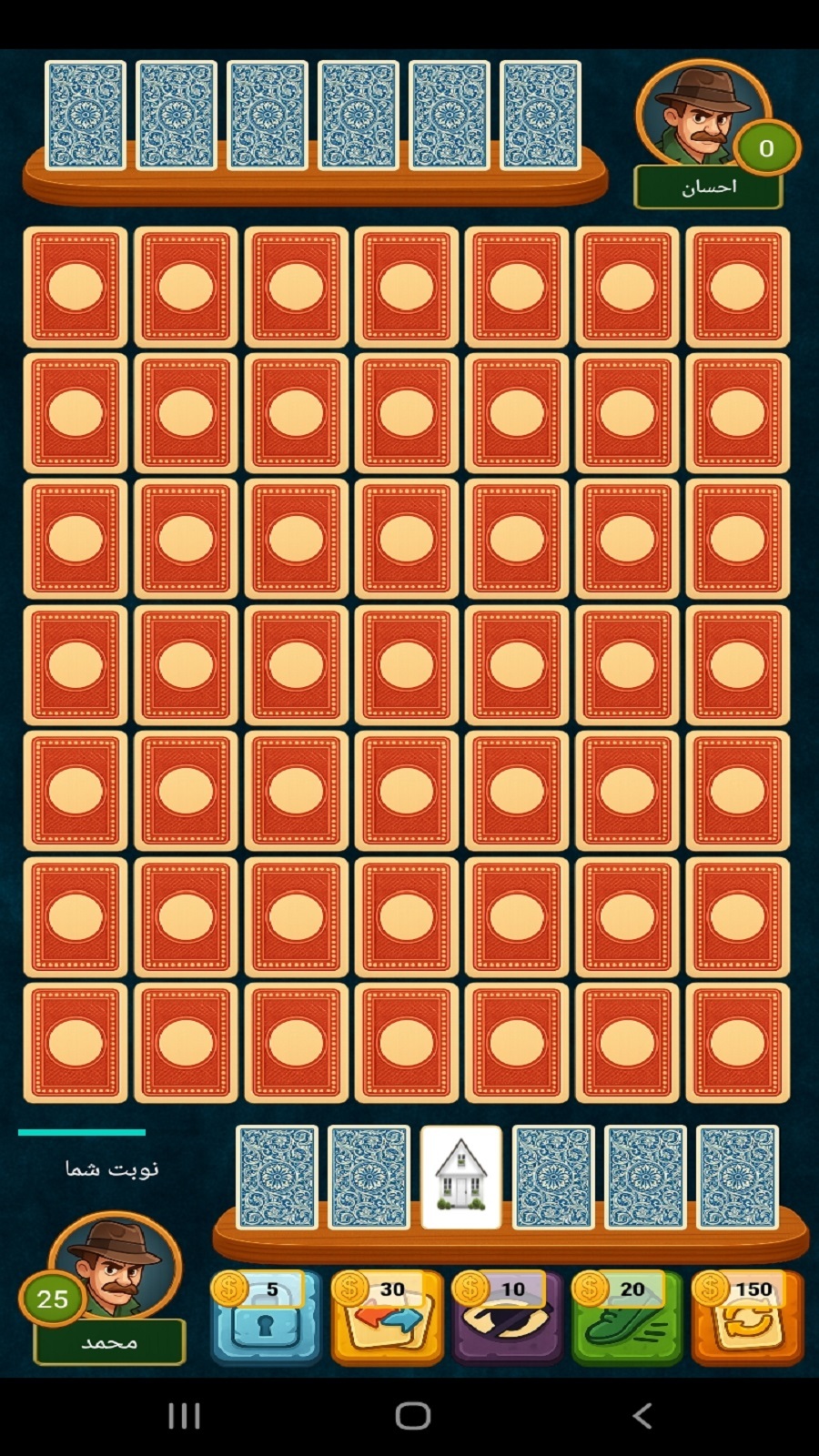The image size is (819, 1456).
Task: Activate the running shoe power-up costing 20
Action: 627,1318
